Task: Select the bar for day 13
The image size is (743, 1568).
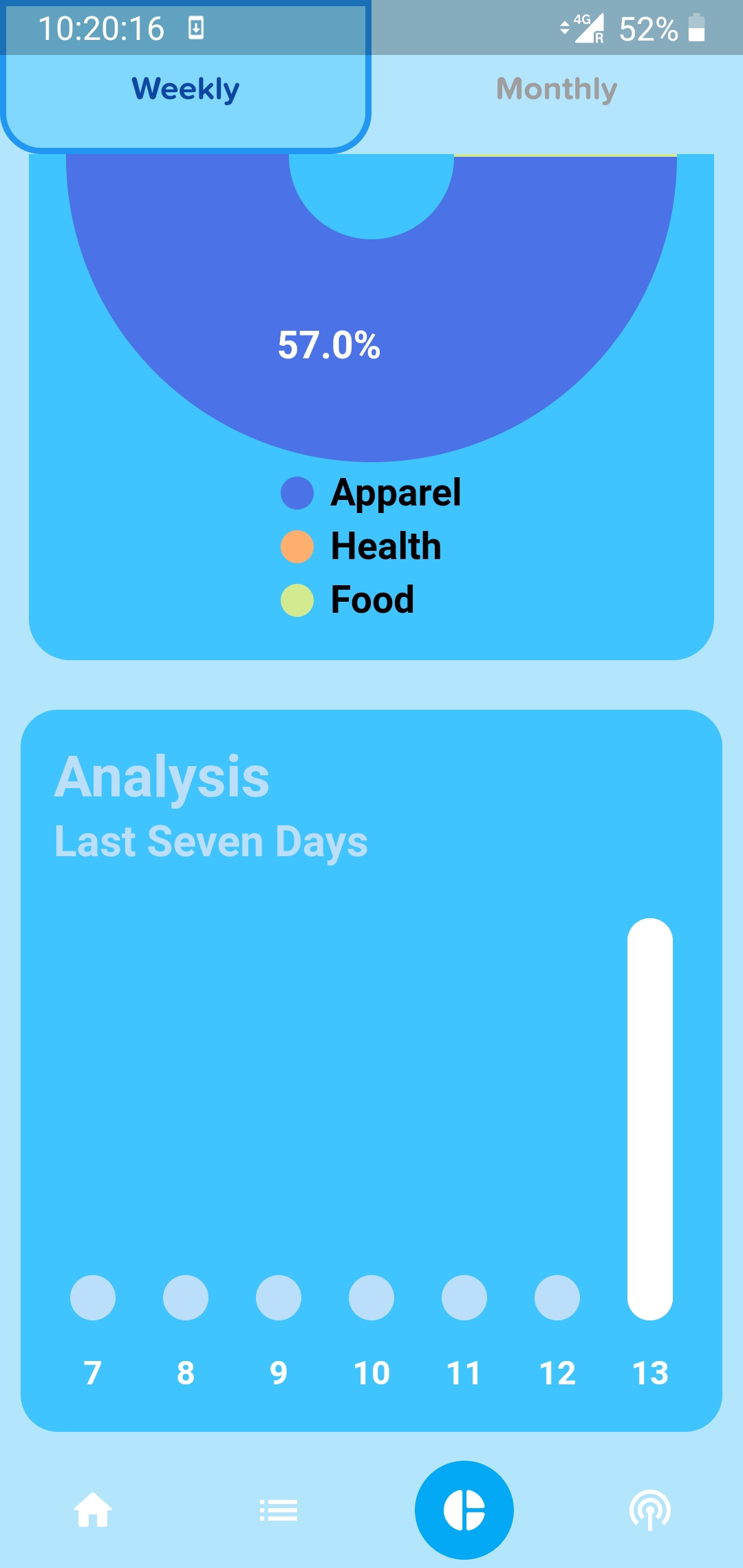Action: point(650,1119)
